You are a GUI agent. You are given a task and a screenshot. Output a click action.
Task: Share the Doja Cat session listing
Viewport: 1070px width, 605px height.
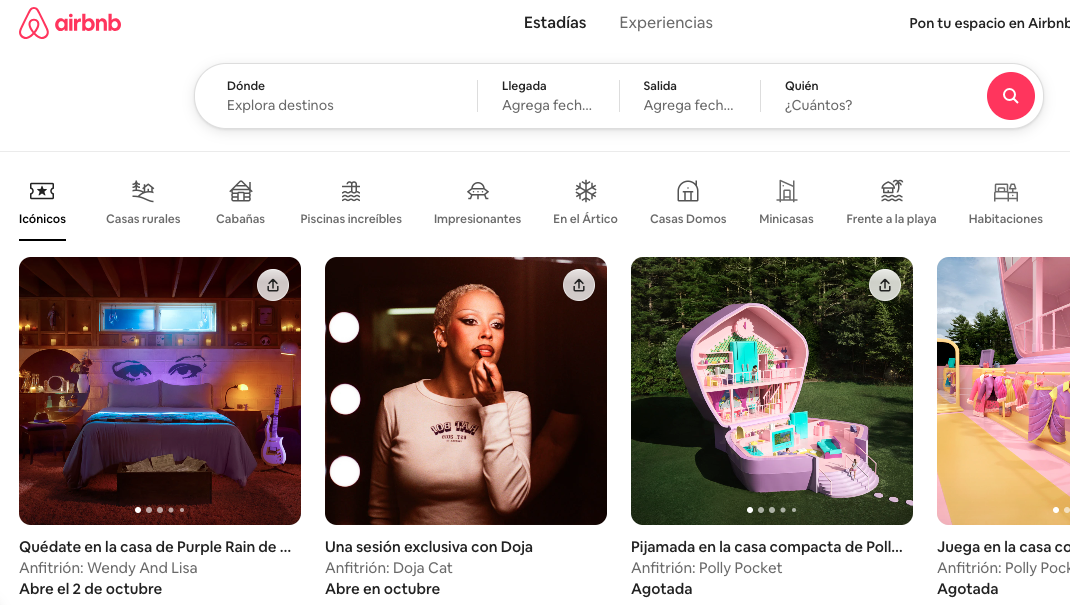pyautogui.click(x=579, y=285)
